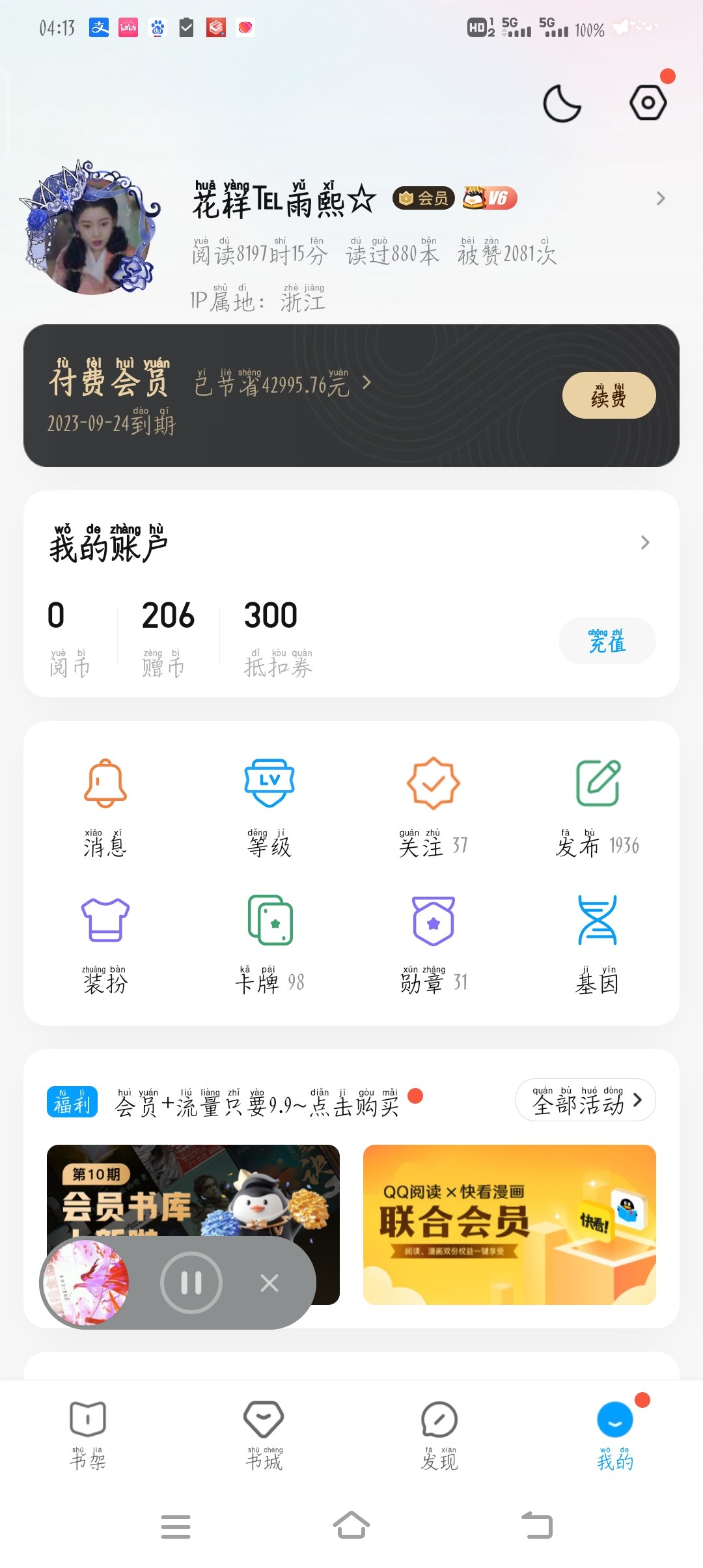Open settings via the hexagon gear icon
The width and height of the screenshot is (703, 1568).
[648, 102]
